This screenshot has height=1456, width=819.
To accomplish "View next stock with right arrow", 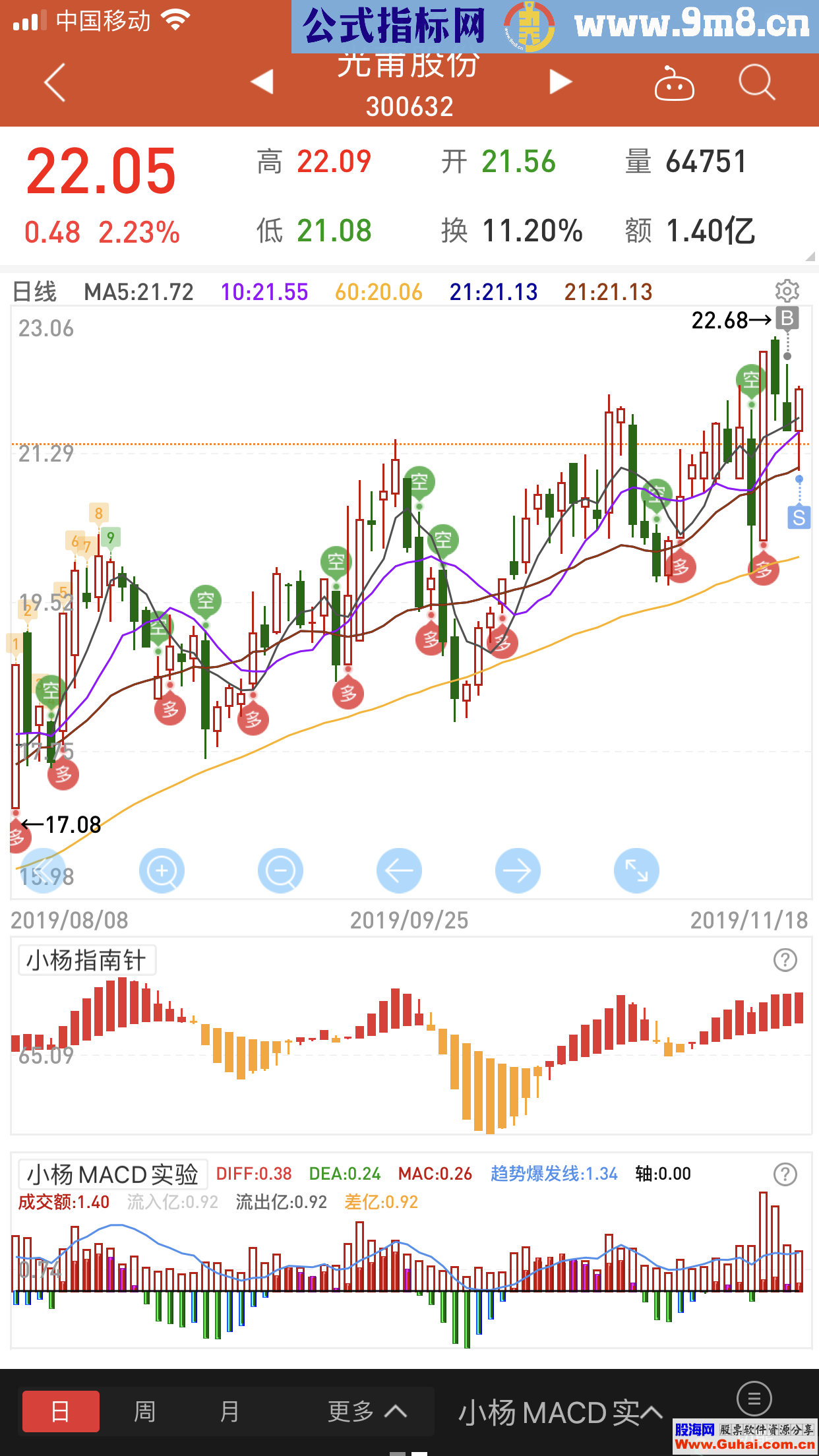I will pos(560,81).
